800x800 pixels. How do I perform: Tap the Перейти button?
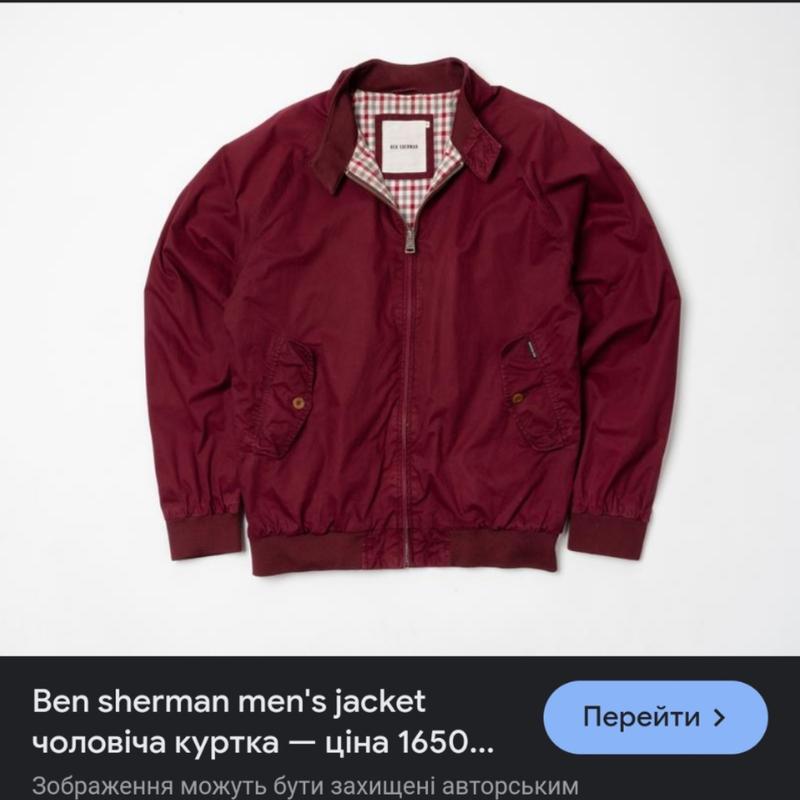pyautogui.click(x=655, y=717)
